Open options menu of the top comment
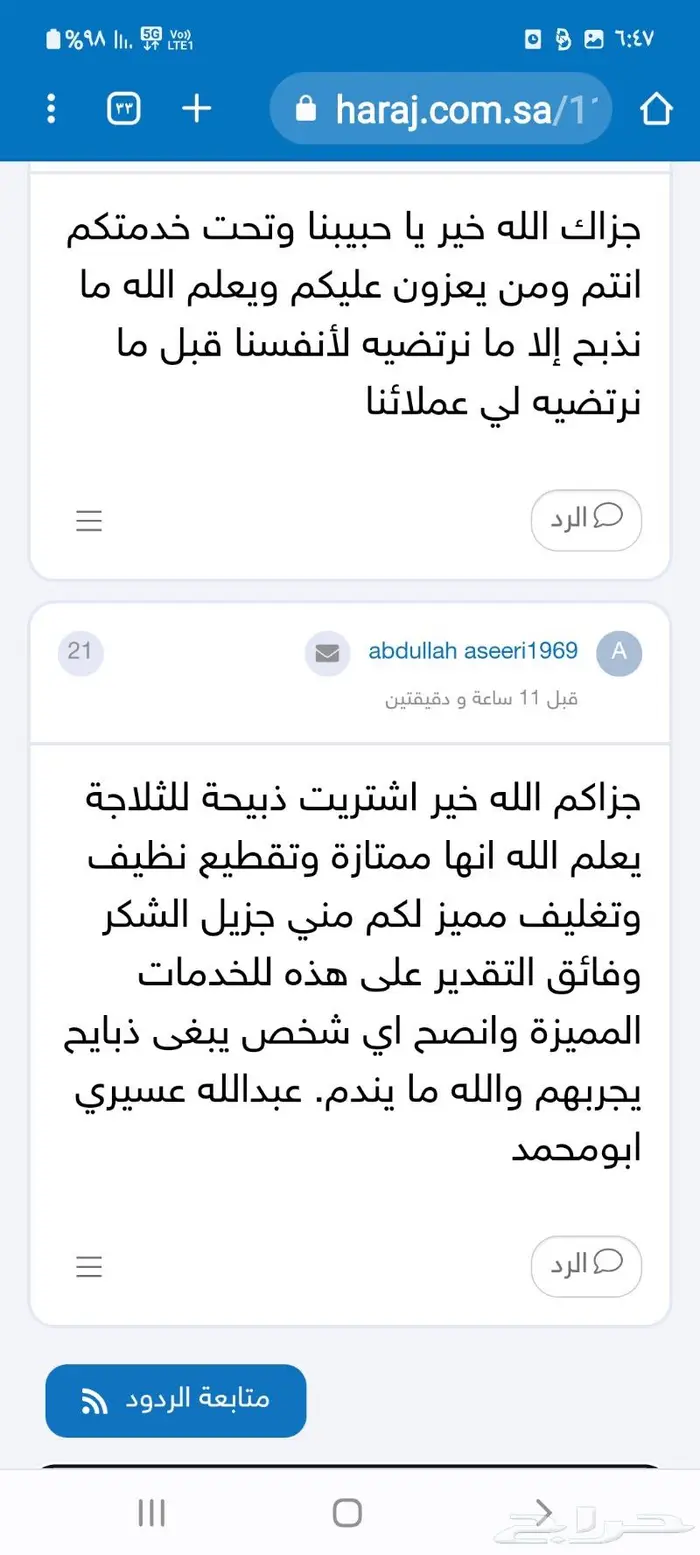The width and height of the screenshot is (700, 1555). [89, 520]
